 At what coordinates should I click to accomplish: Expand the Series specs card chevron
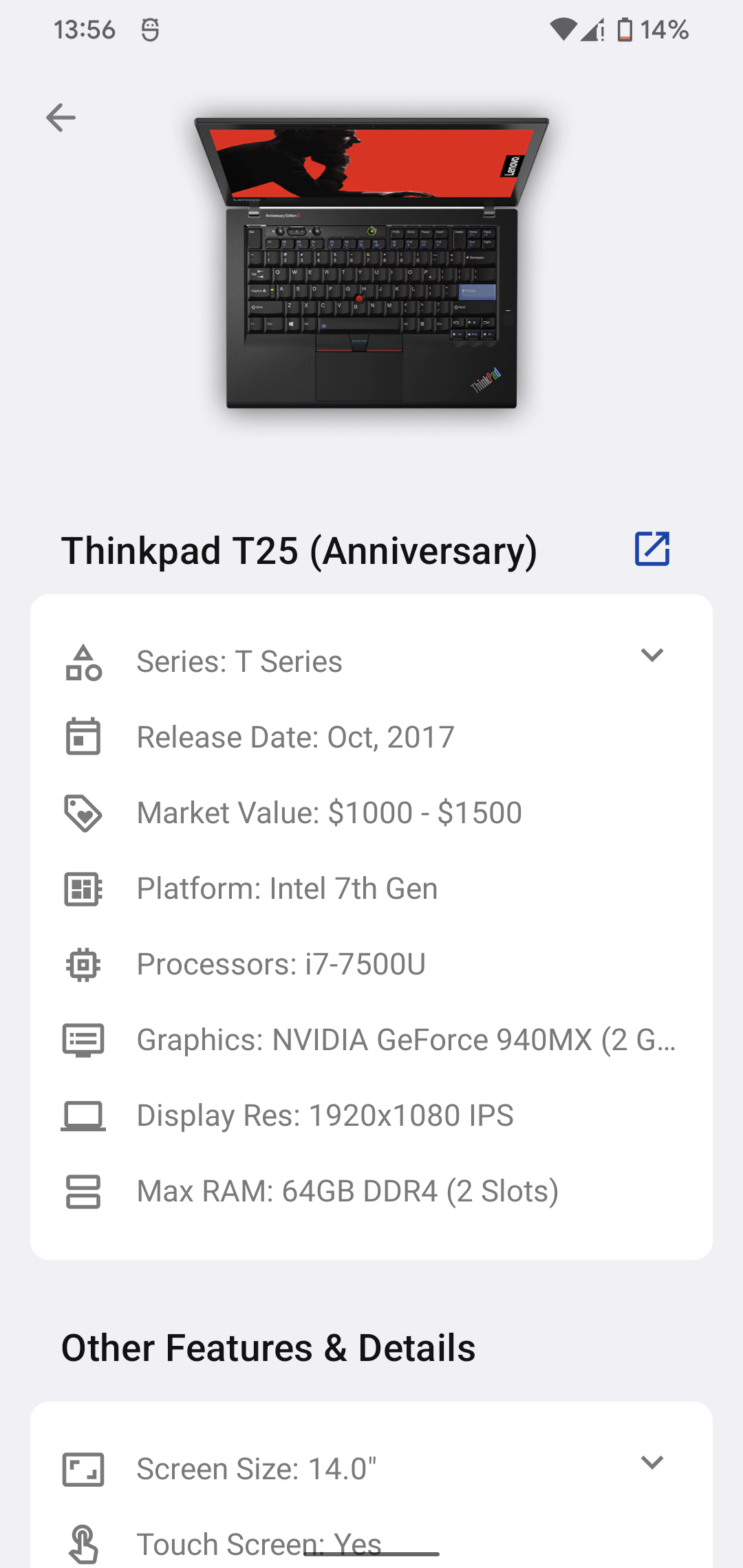pyautogui.click(x=652, y=655)
